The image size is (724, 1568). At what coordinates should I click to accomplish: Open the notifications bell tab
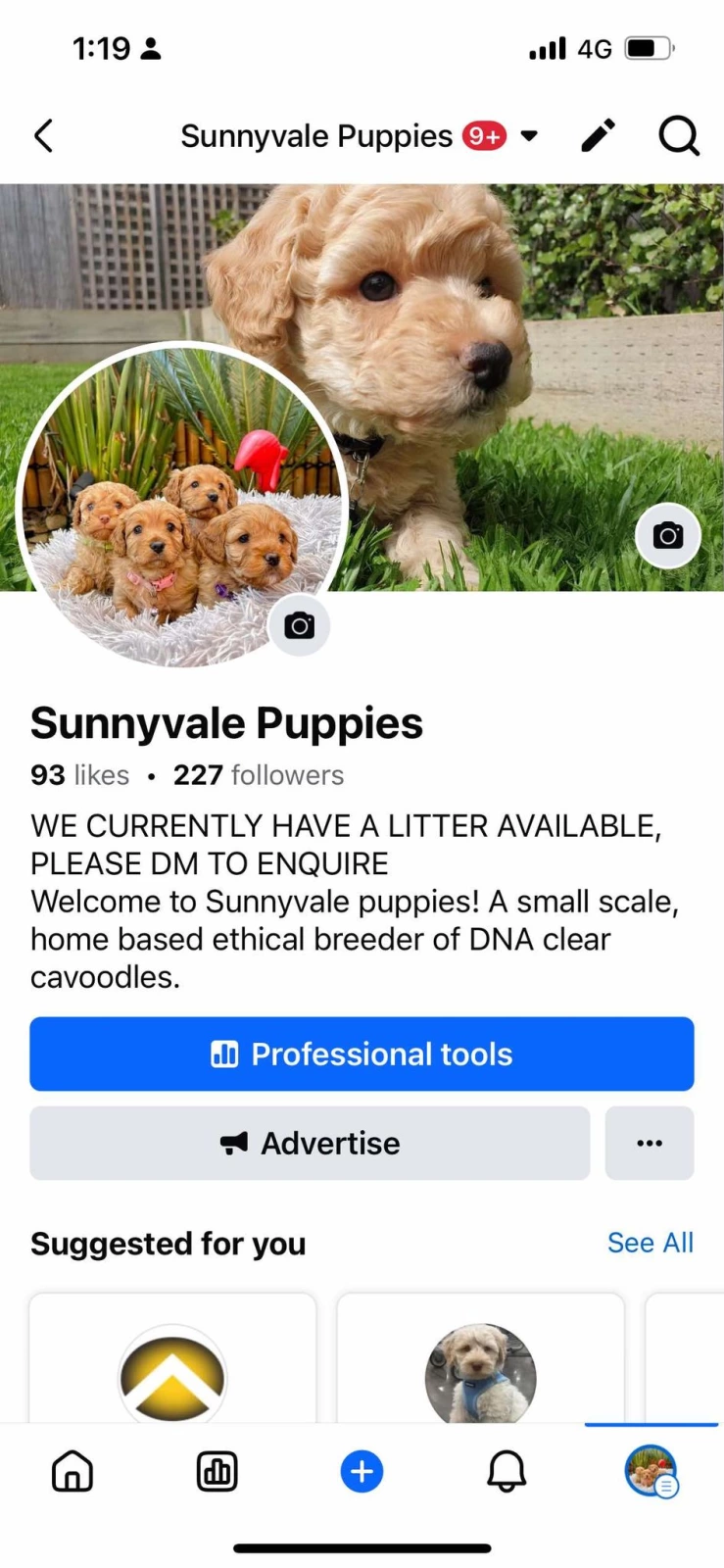tap(507, 1471)
